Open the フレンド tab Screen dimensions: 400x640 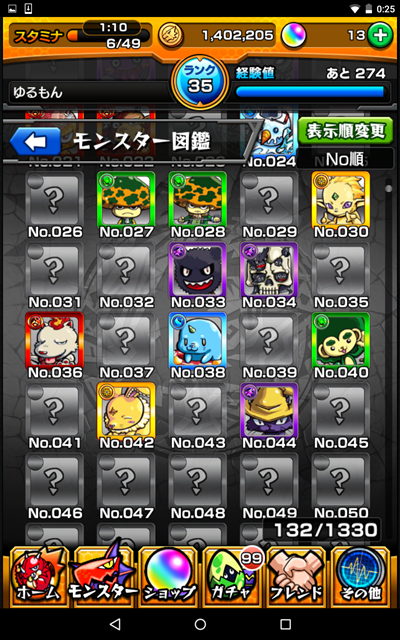coord(296,576)
